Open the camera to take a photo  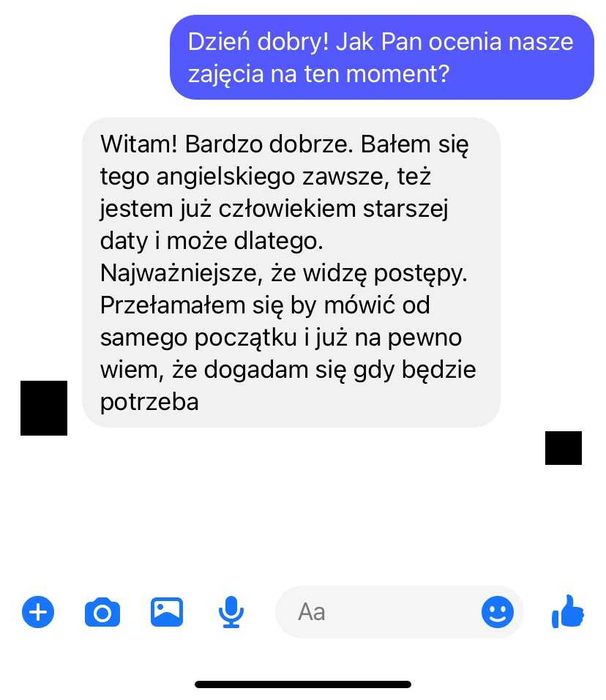101,611
